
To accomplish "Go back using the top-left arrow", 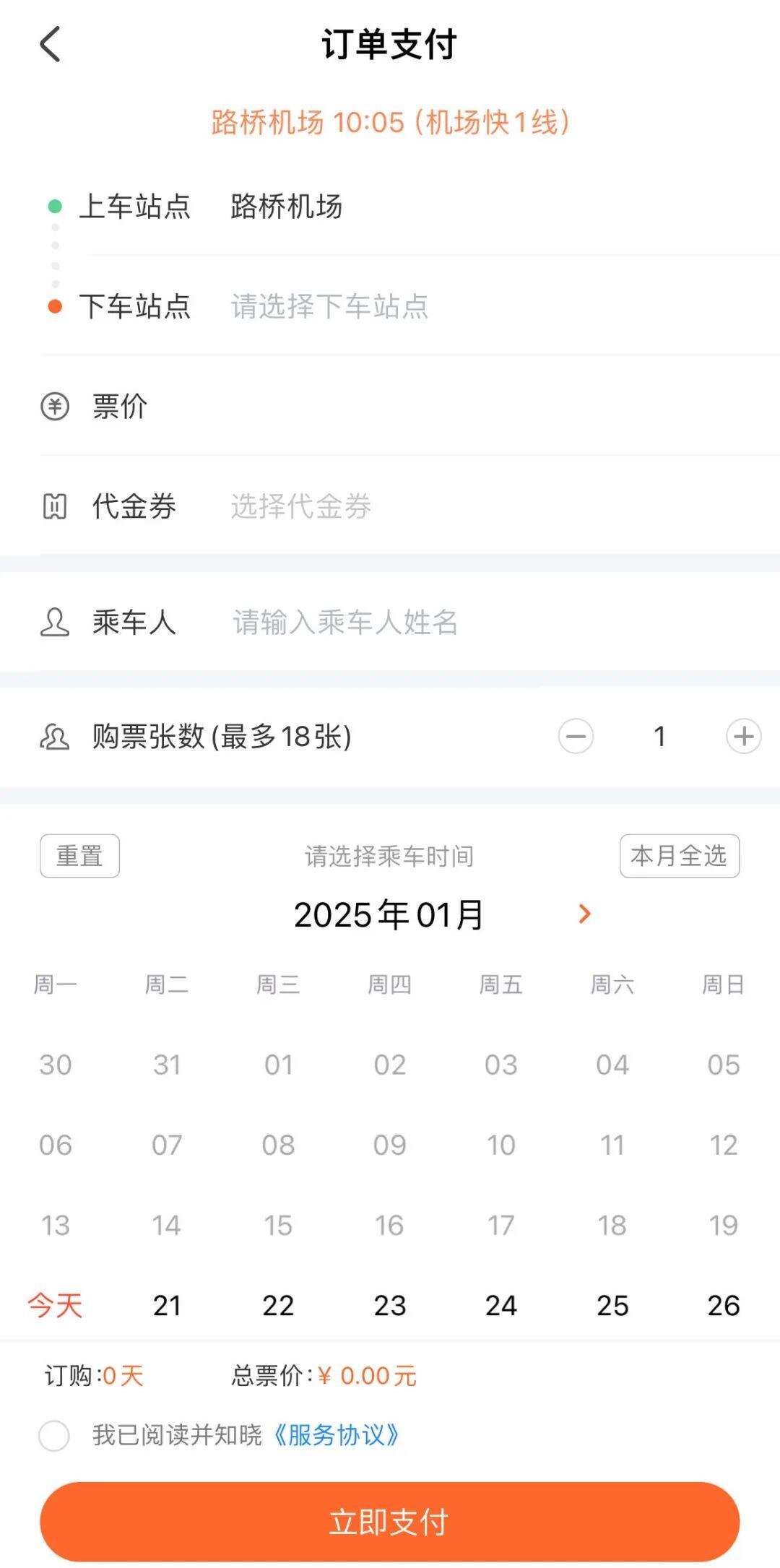I will [x=50, y=45].
